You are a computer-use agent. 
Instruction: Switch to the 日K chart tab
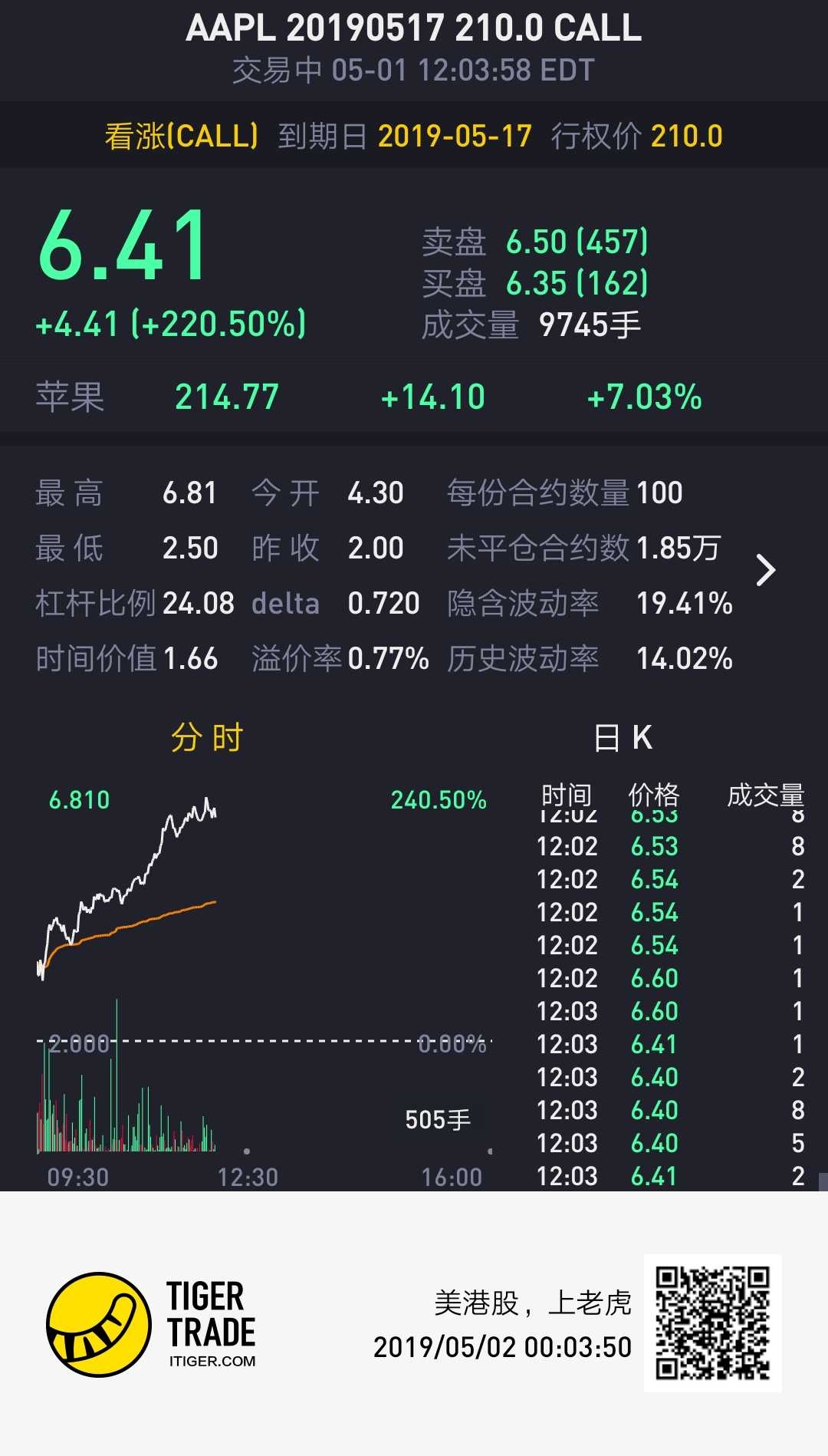coord(623,738)
